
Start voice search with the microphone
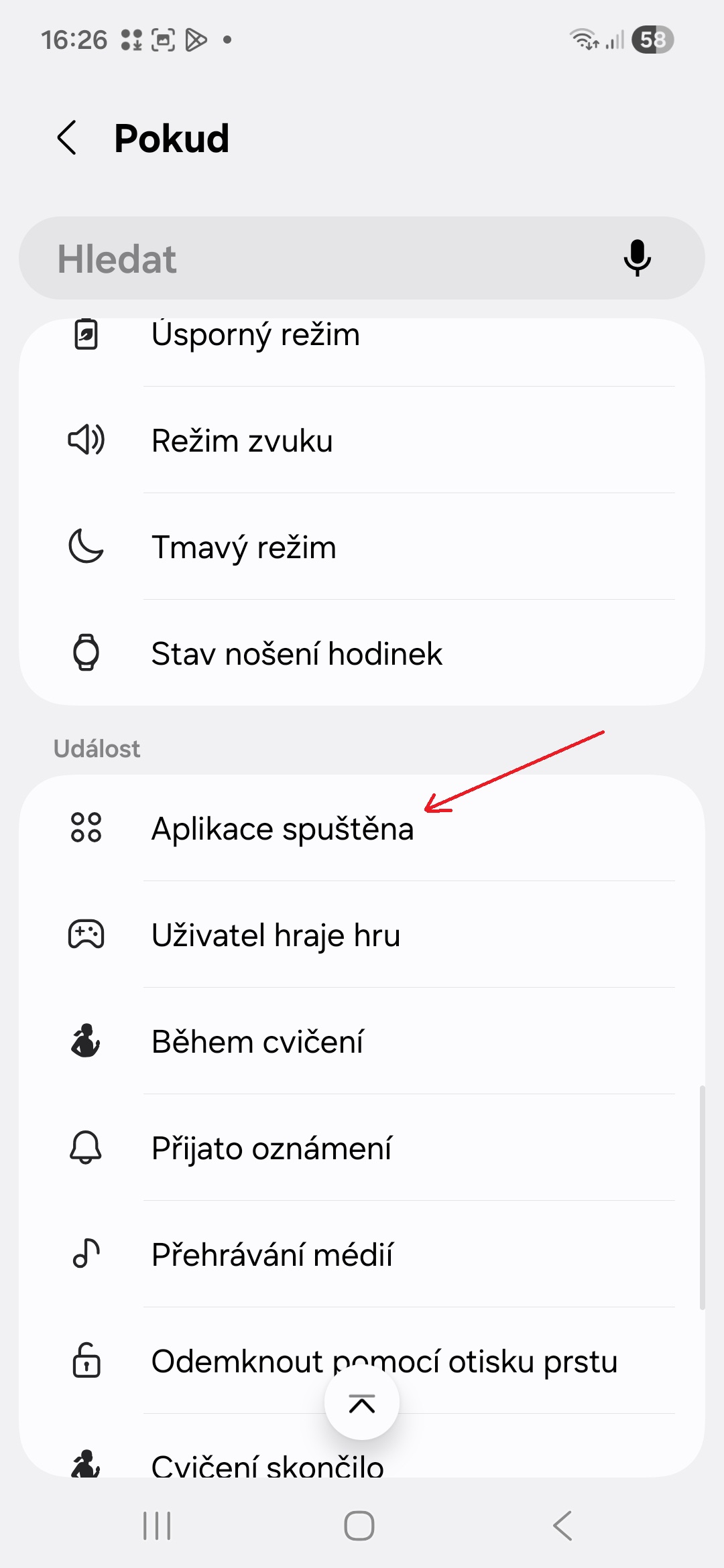[x=637, y=259]
